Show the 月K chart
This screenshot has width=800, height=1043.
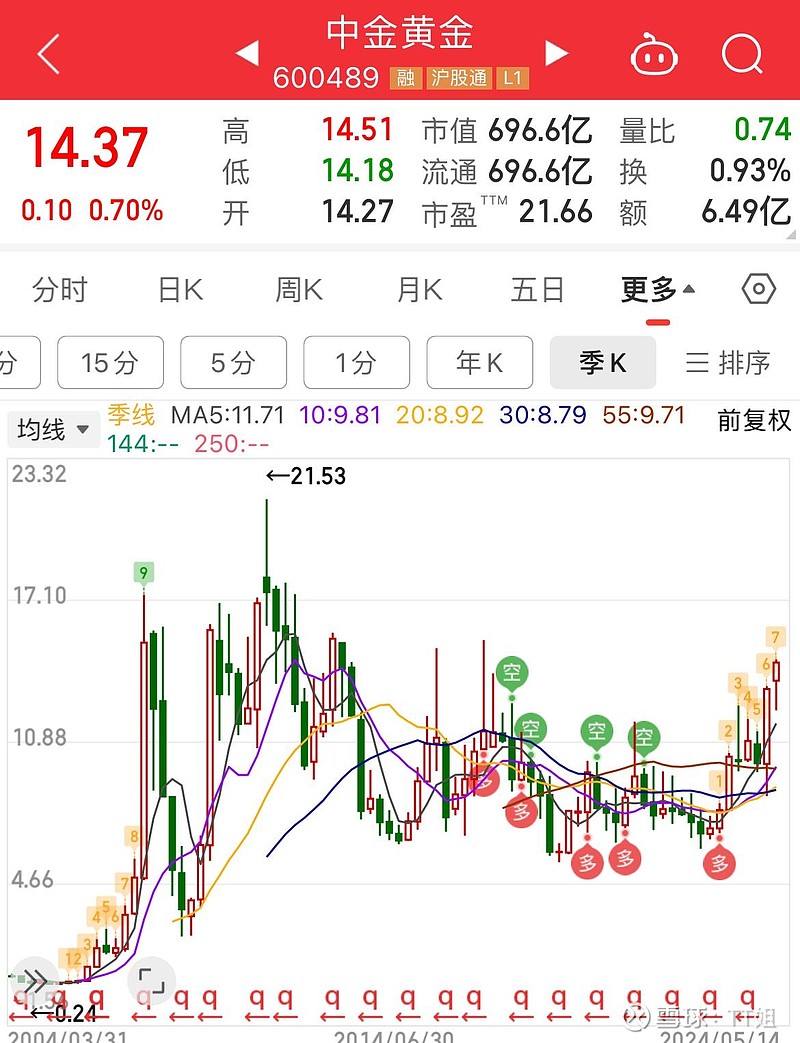(x=419, y=291)
